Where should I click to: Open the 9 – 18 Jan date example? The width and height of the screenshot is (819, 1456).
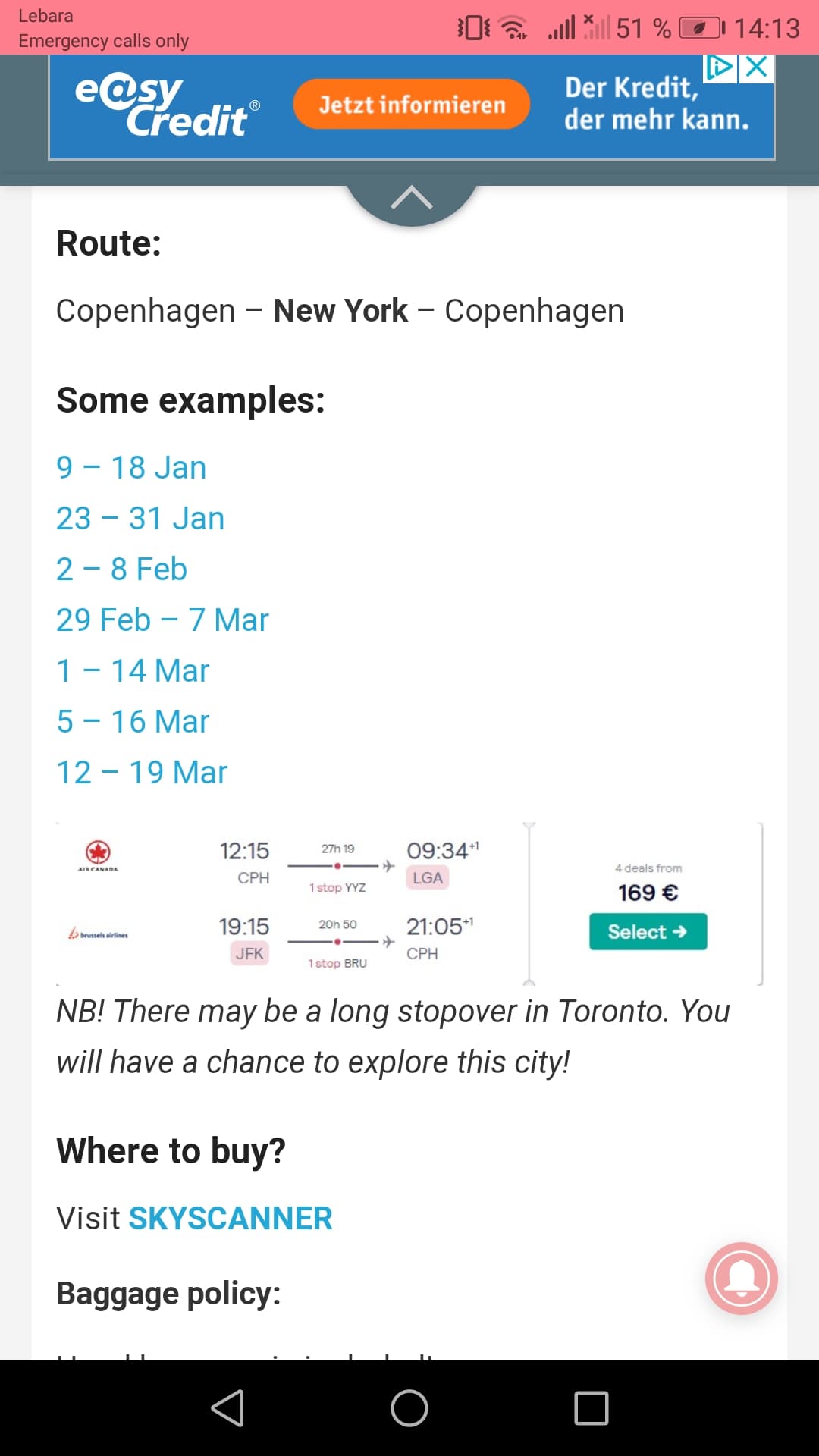point(131,468)
